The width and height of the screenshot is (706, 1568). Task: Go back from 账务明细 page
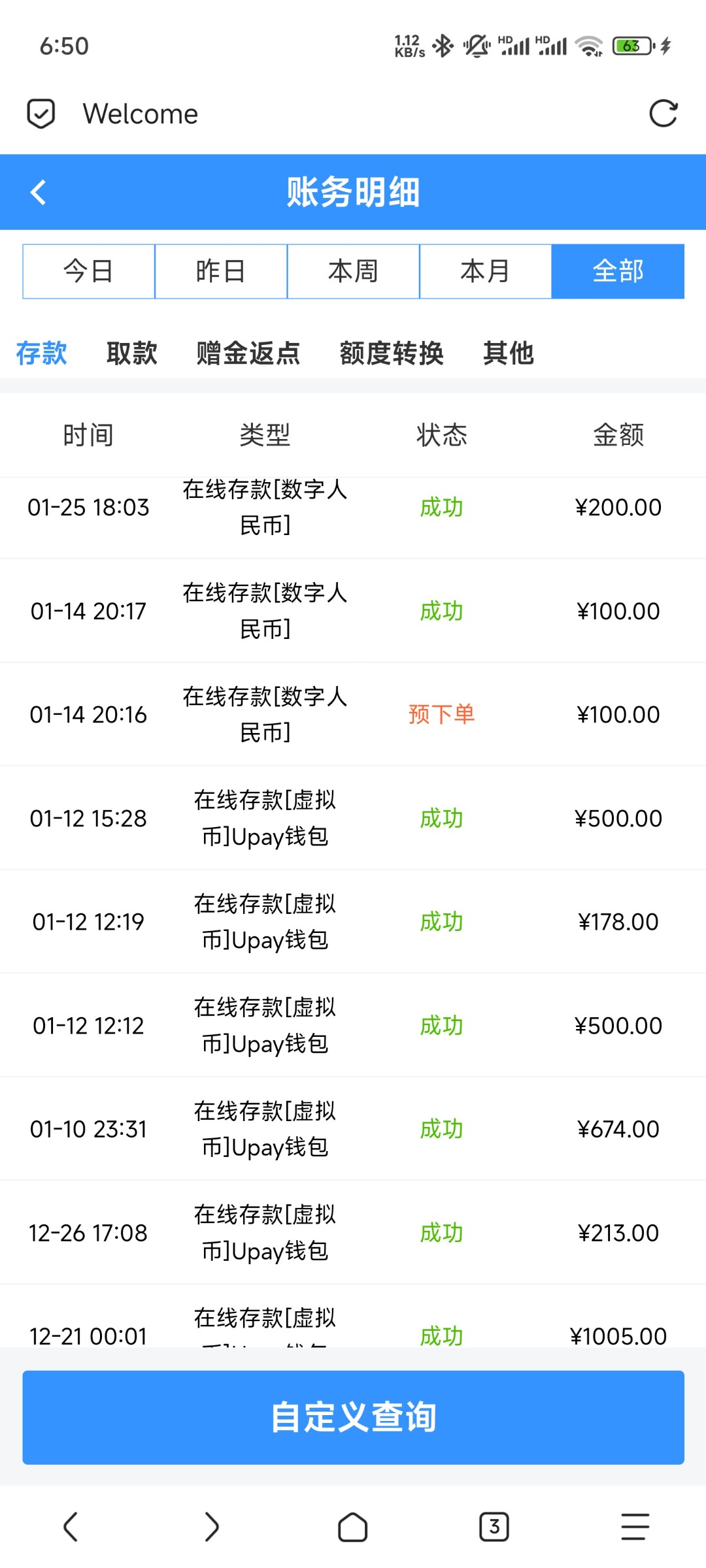point(39,192)
